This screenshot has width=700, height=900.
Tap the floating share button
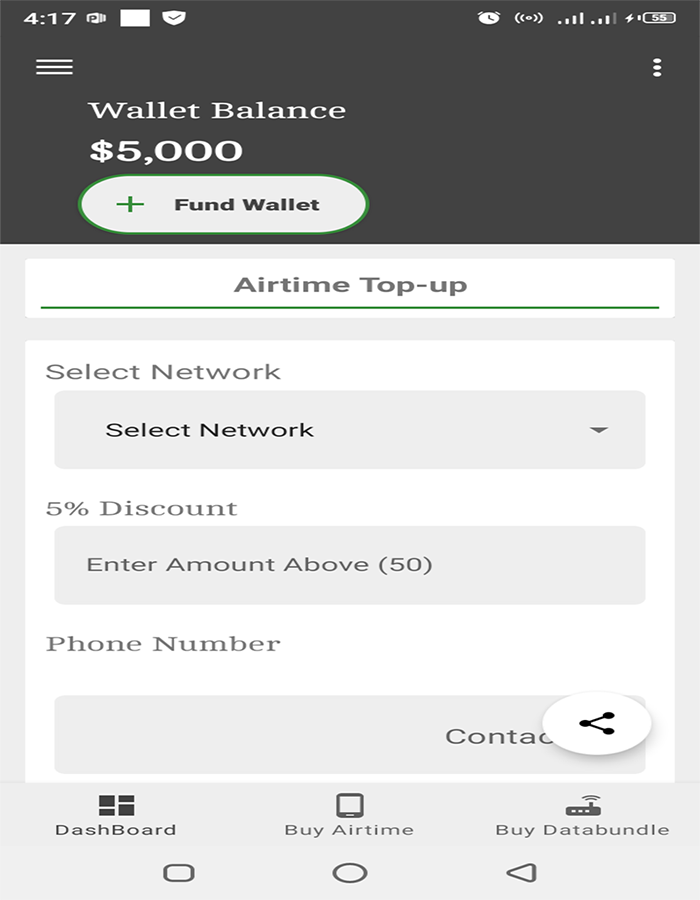tap(597, 723)
